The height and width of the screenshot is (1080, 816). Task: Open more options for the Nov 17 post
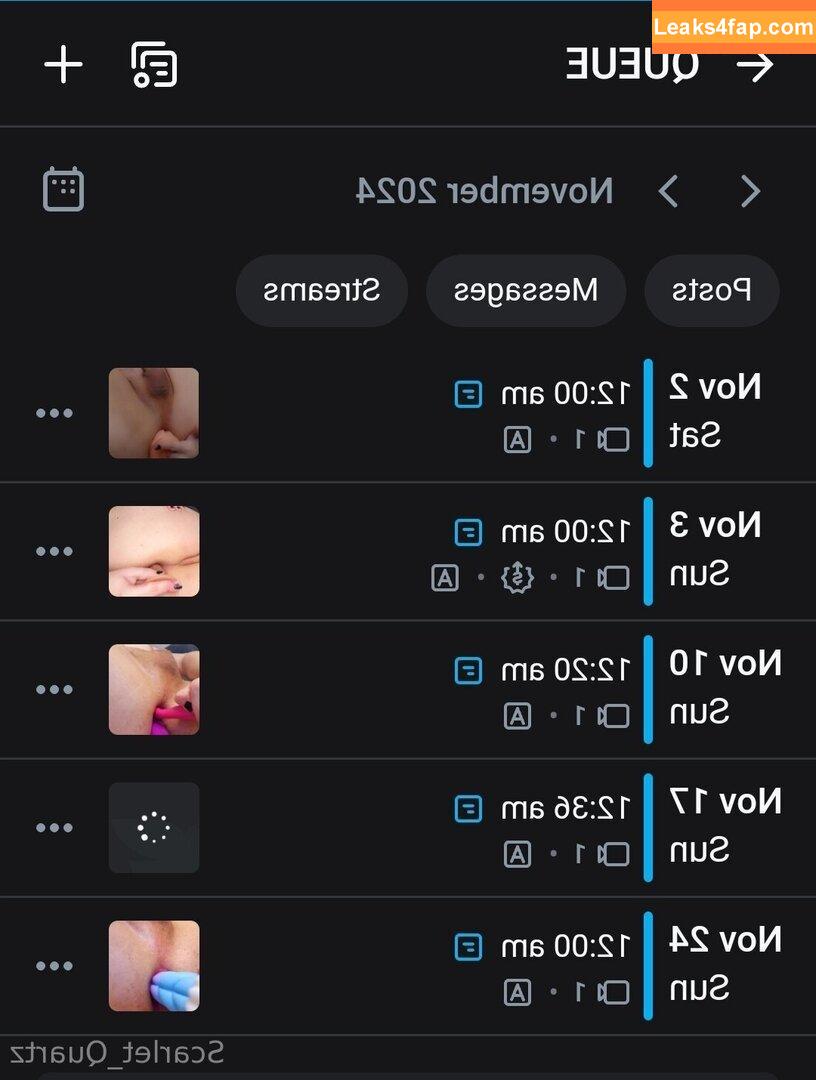54,827
